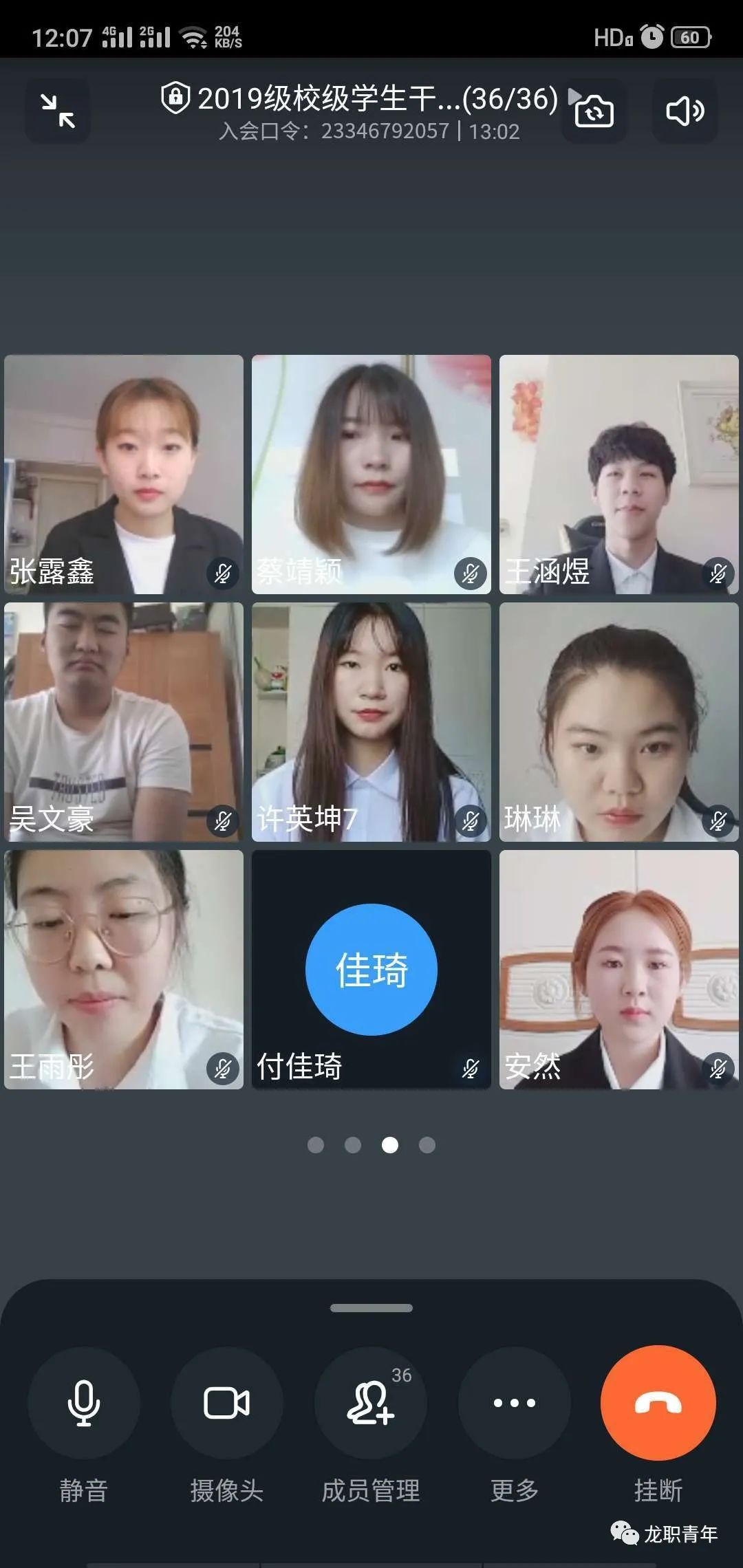The image size is (743, 1568).
Task: Open 成员管理 member management
Action: [x=371, y=1403]
